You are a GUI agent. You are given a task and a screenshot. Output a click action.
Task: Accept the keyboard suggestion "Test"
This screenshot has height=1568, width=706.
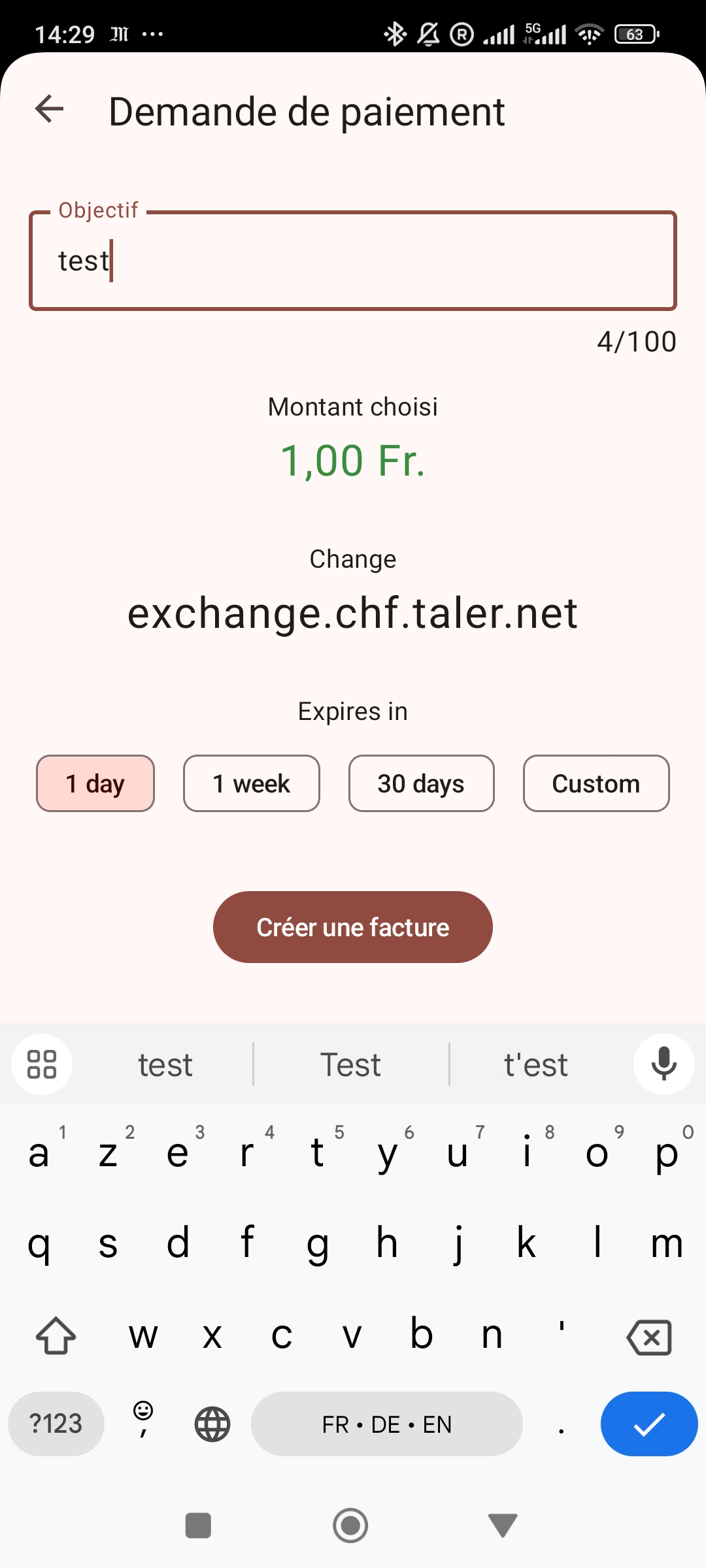(x=351, y=1065)
